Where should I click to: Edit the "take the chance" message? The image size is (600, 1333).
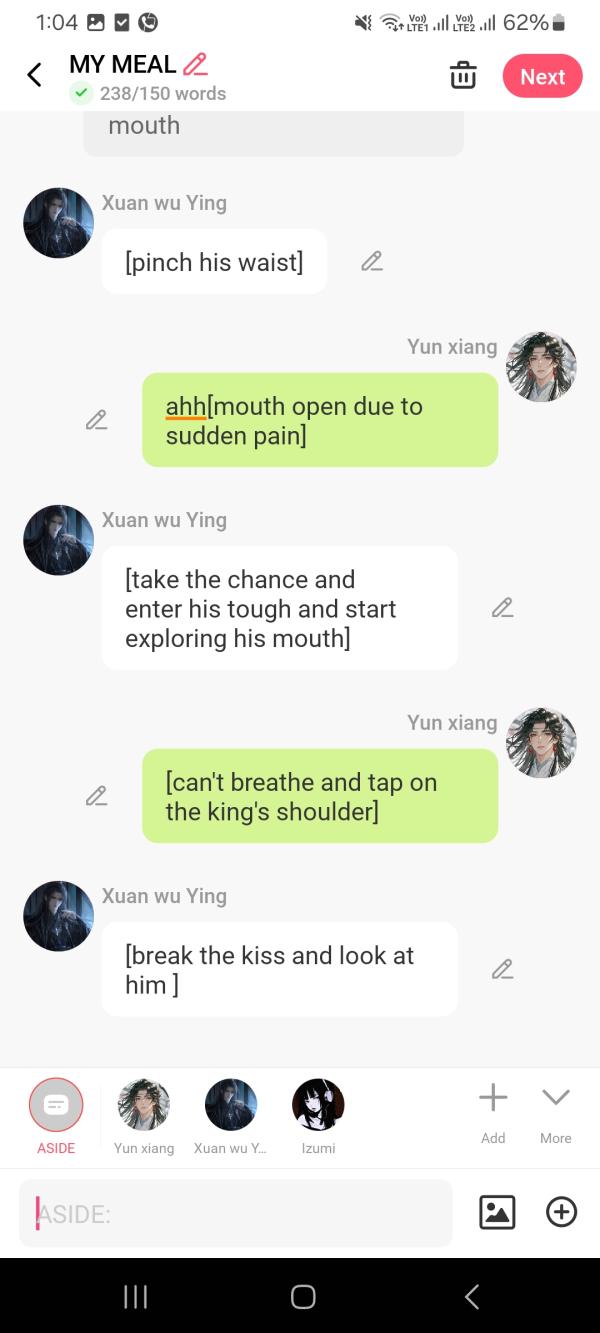pos(502,608)
